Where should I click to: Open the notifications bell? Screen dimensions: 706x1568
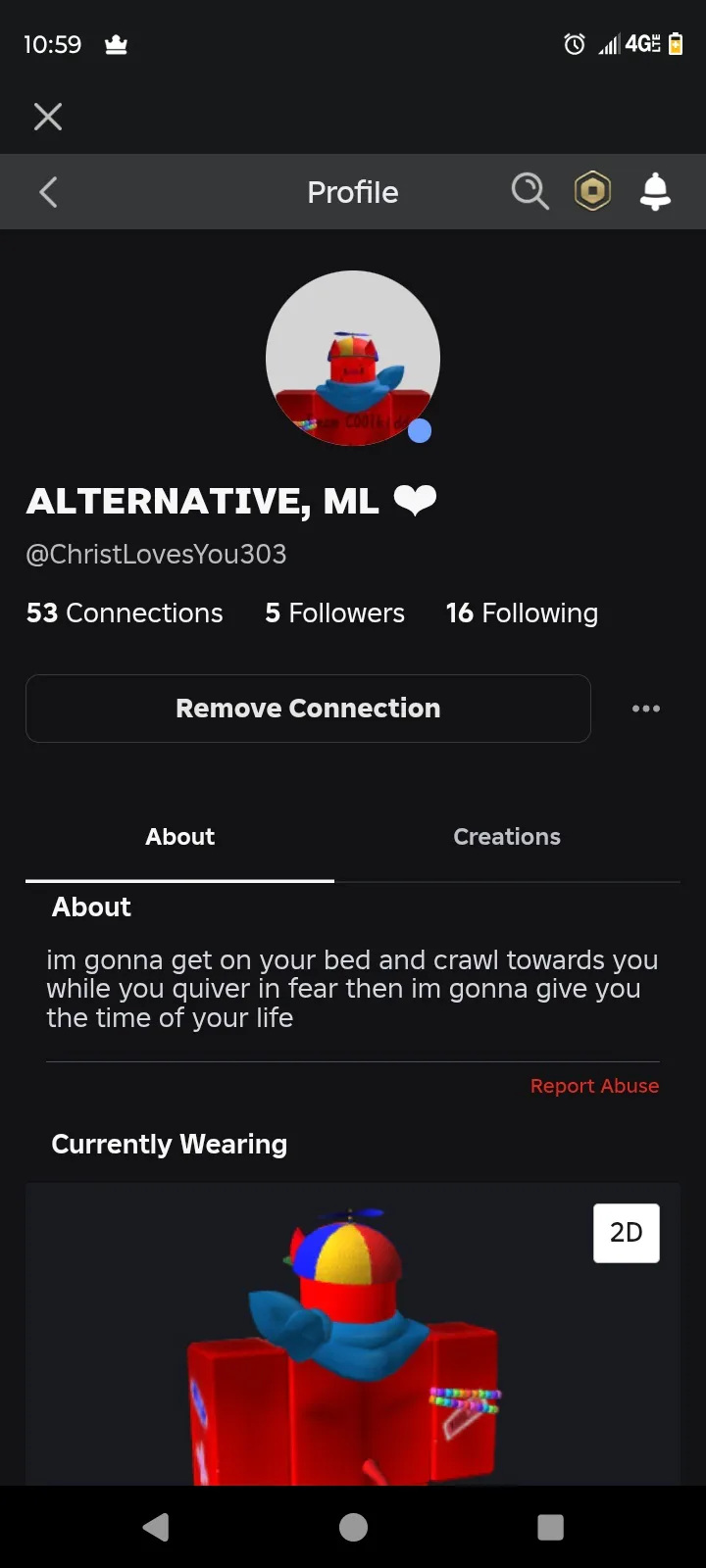coord(655,191)
